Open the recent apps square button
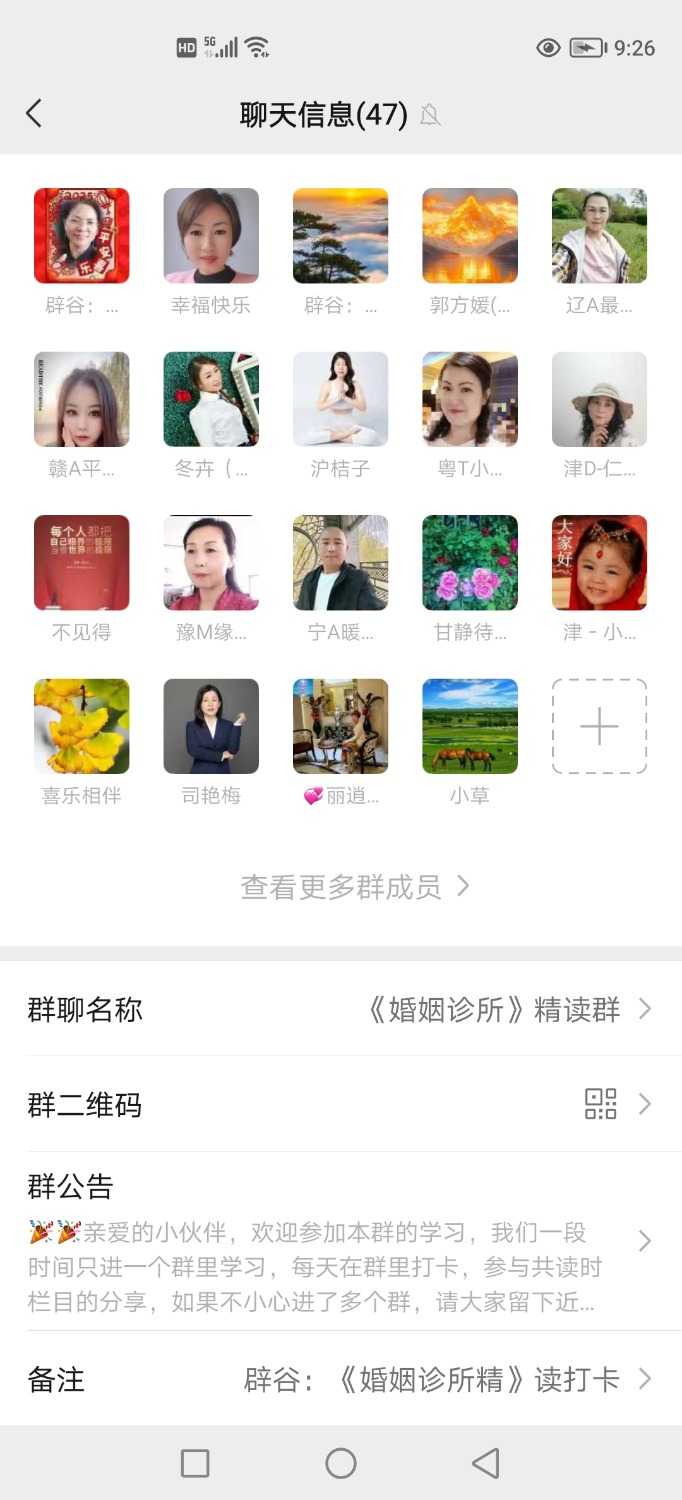This screenshot has height=1500, width=682. [x=195, y=1463]
